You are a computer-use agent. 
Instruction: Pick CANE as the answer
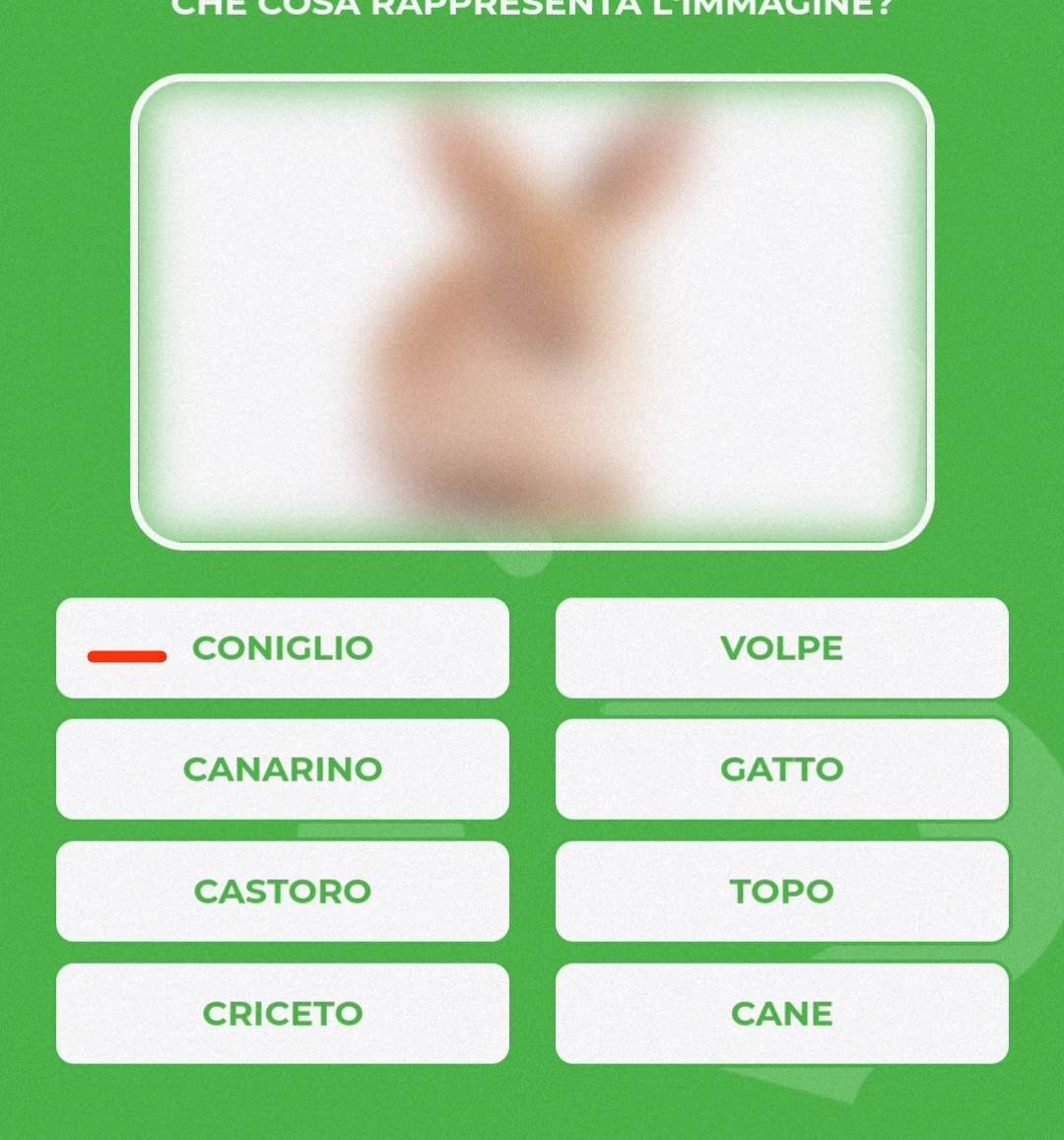(x=781, y=1014)
